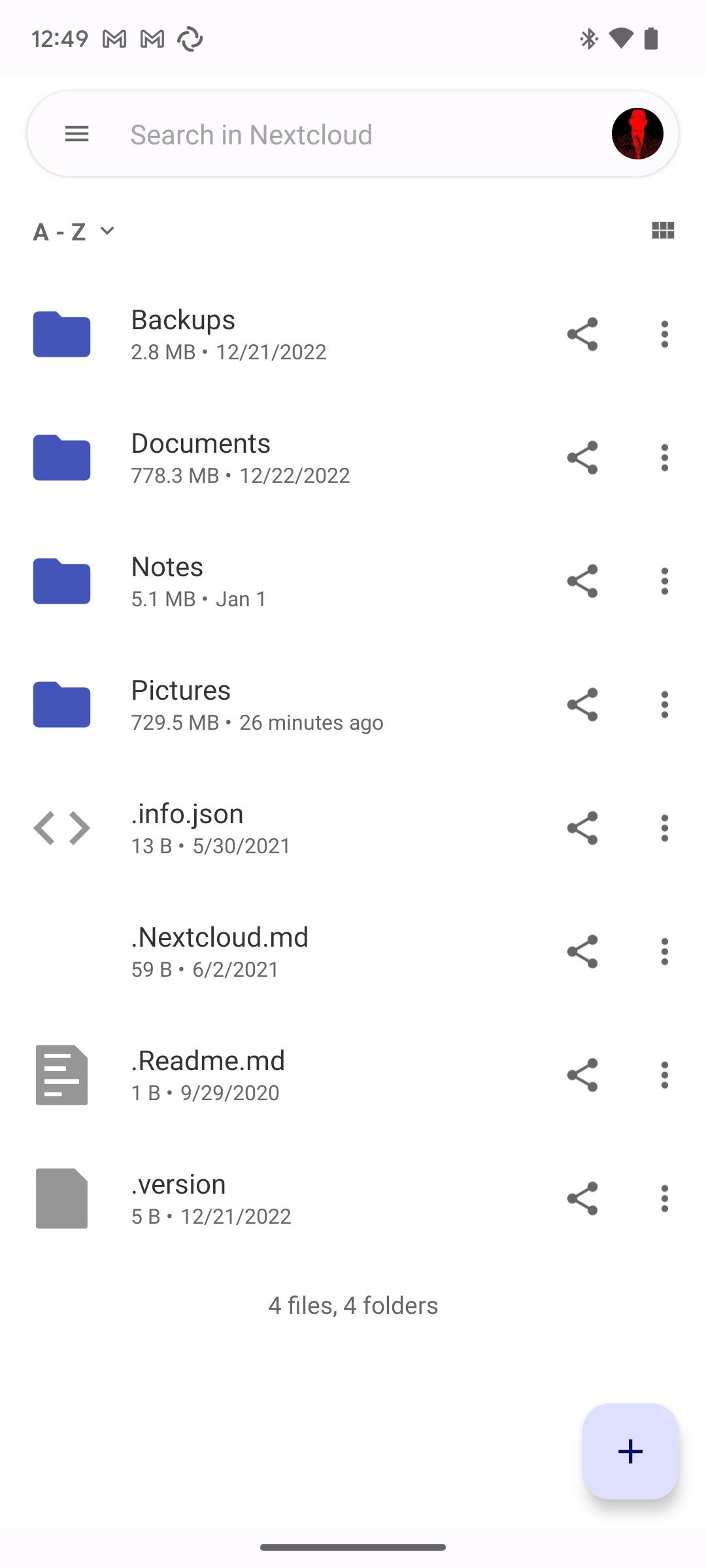Image resolution: width=706 pixels, height=1568 pixels.
Task: Share the Documents folder
Action: (582, 457)
